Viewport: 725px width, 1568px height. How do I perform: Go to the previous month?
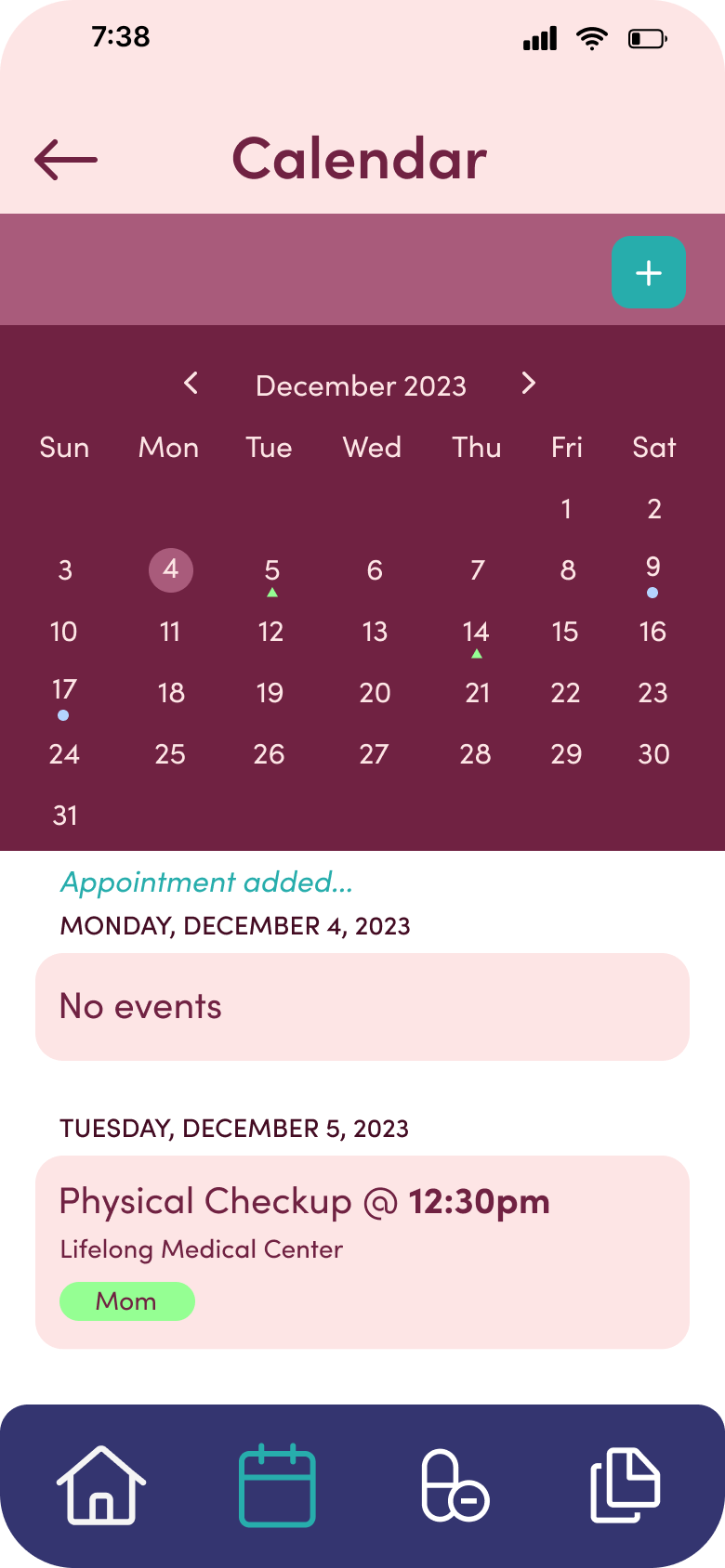[x=191, y=383]
